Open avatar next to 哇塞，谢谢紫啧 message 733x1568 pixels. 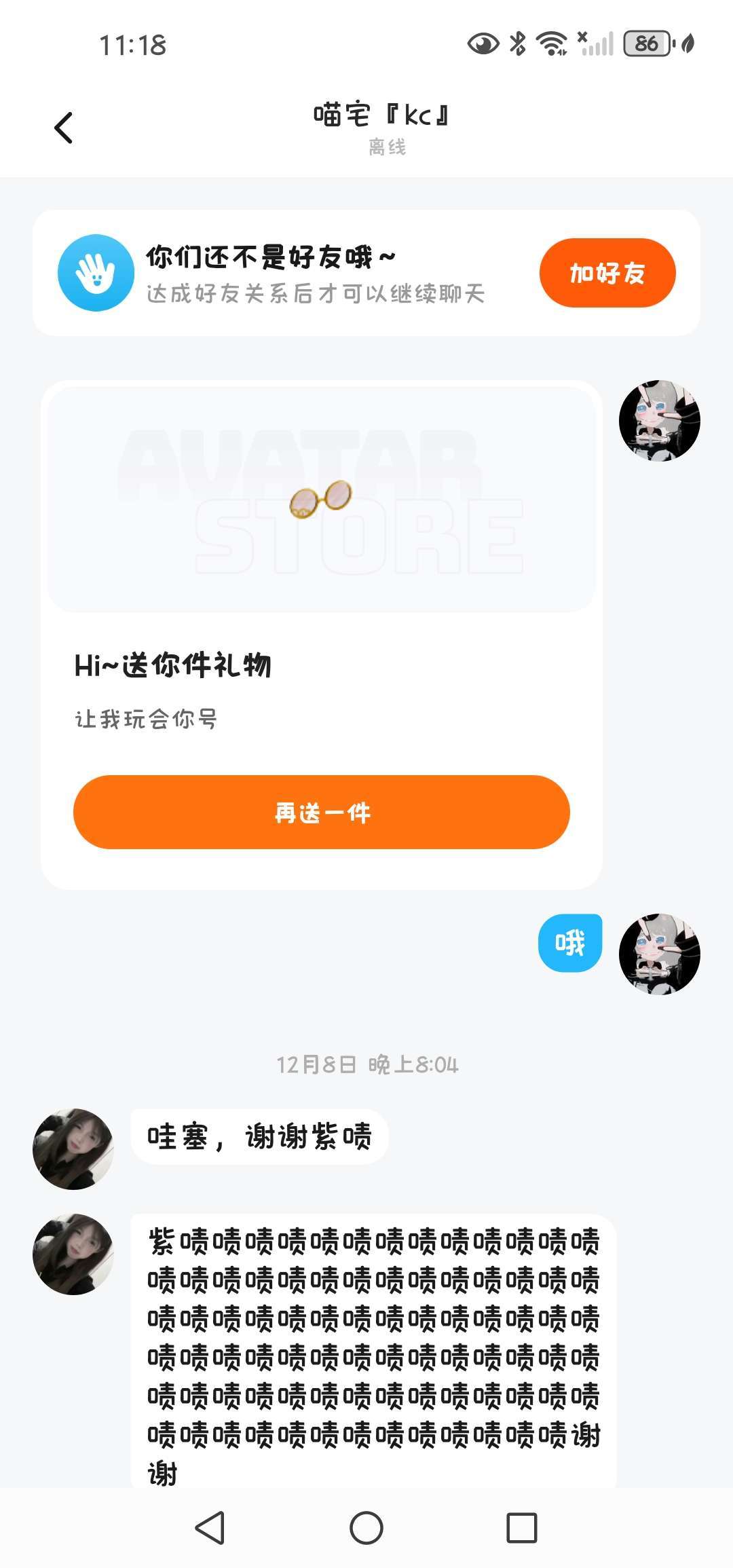(73, 1149)
